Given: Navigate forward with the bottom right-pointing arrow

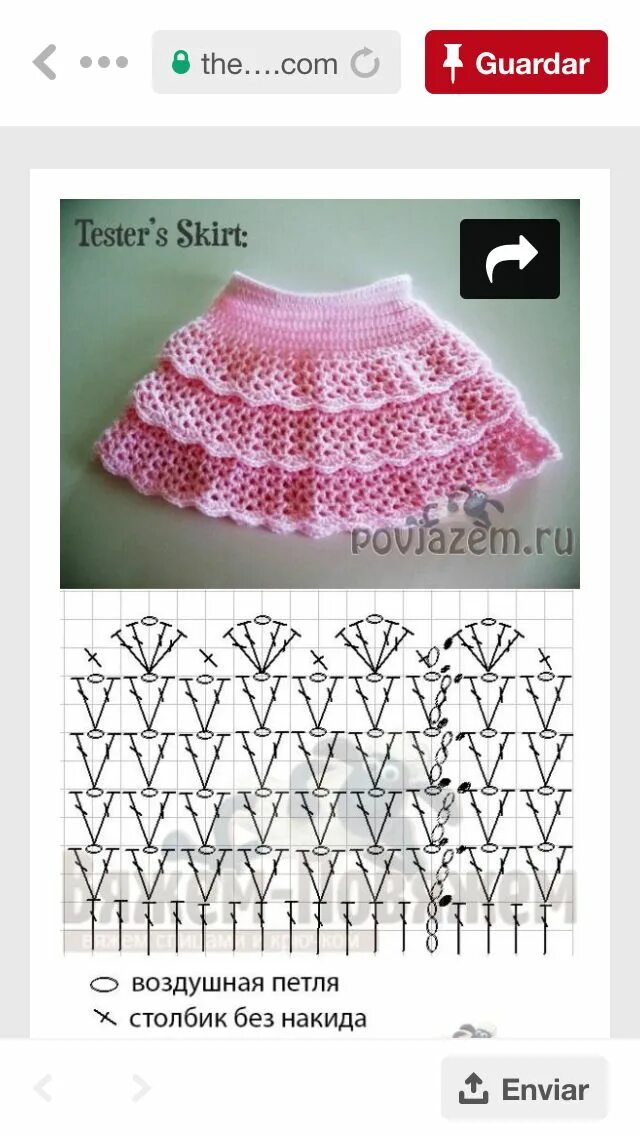Looking at the screenshot, I should tap(140, 1088).
